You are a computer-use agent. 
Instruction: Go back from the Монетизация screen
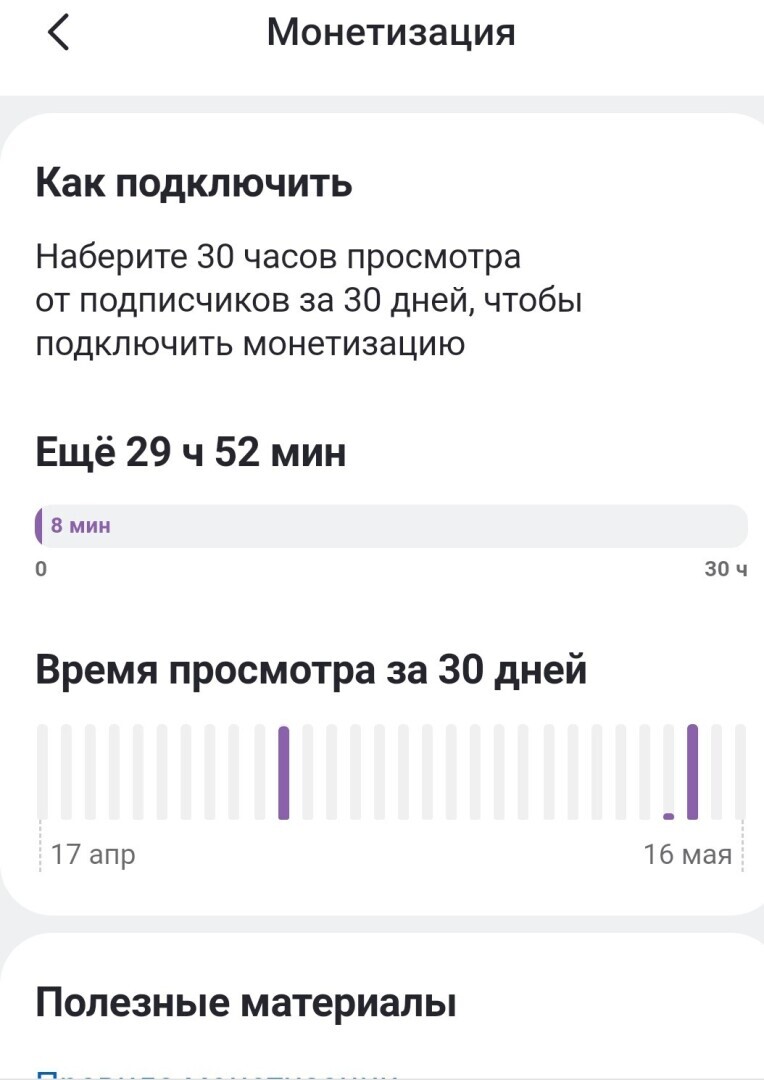(x=59, y=33)
